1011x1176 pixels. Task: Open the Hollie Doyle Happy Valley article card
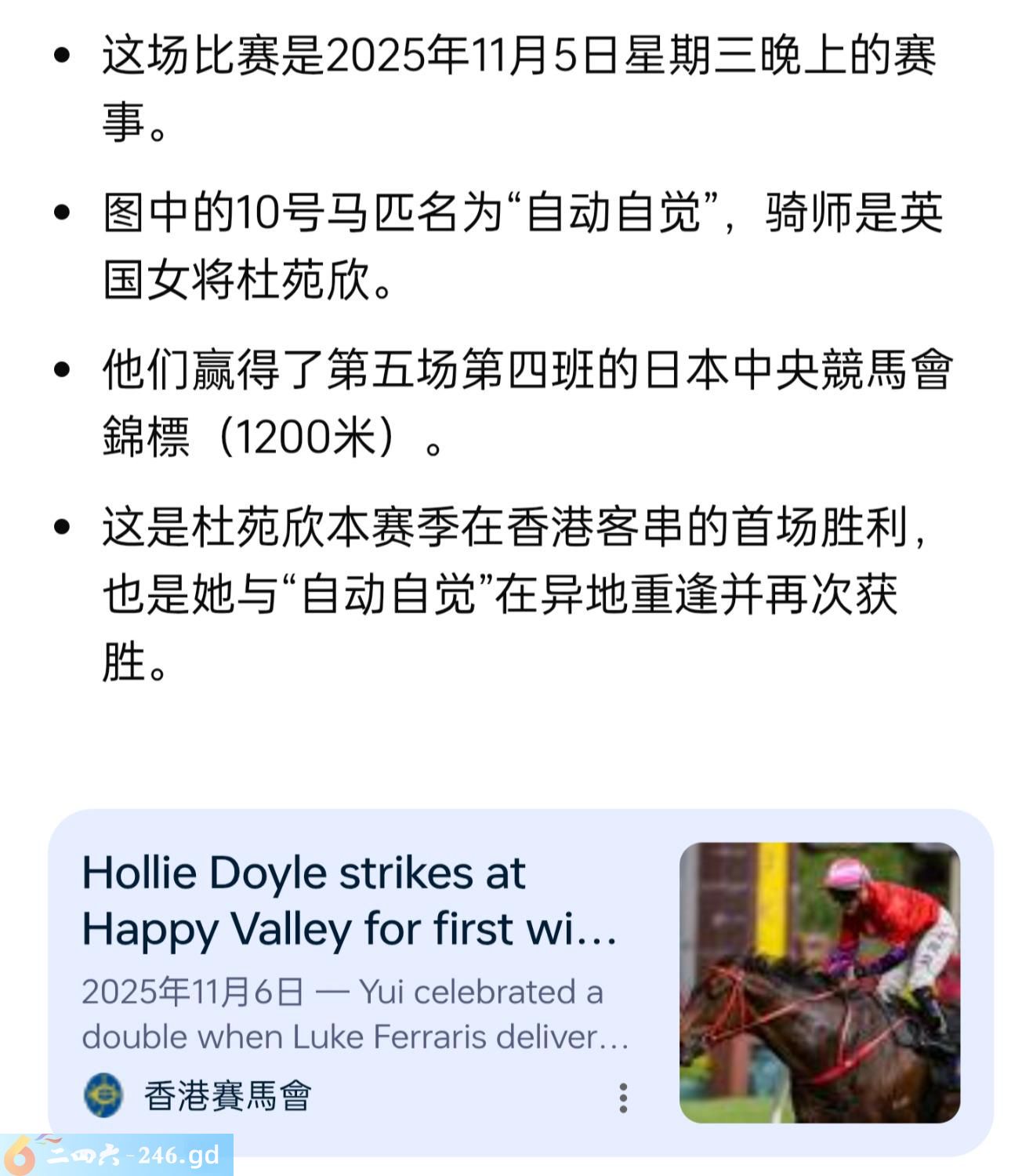(x=349, y=902)
